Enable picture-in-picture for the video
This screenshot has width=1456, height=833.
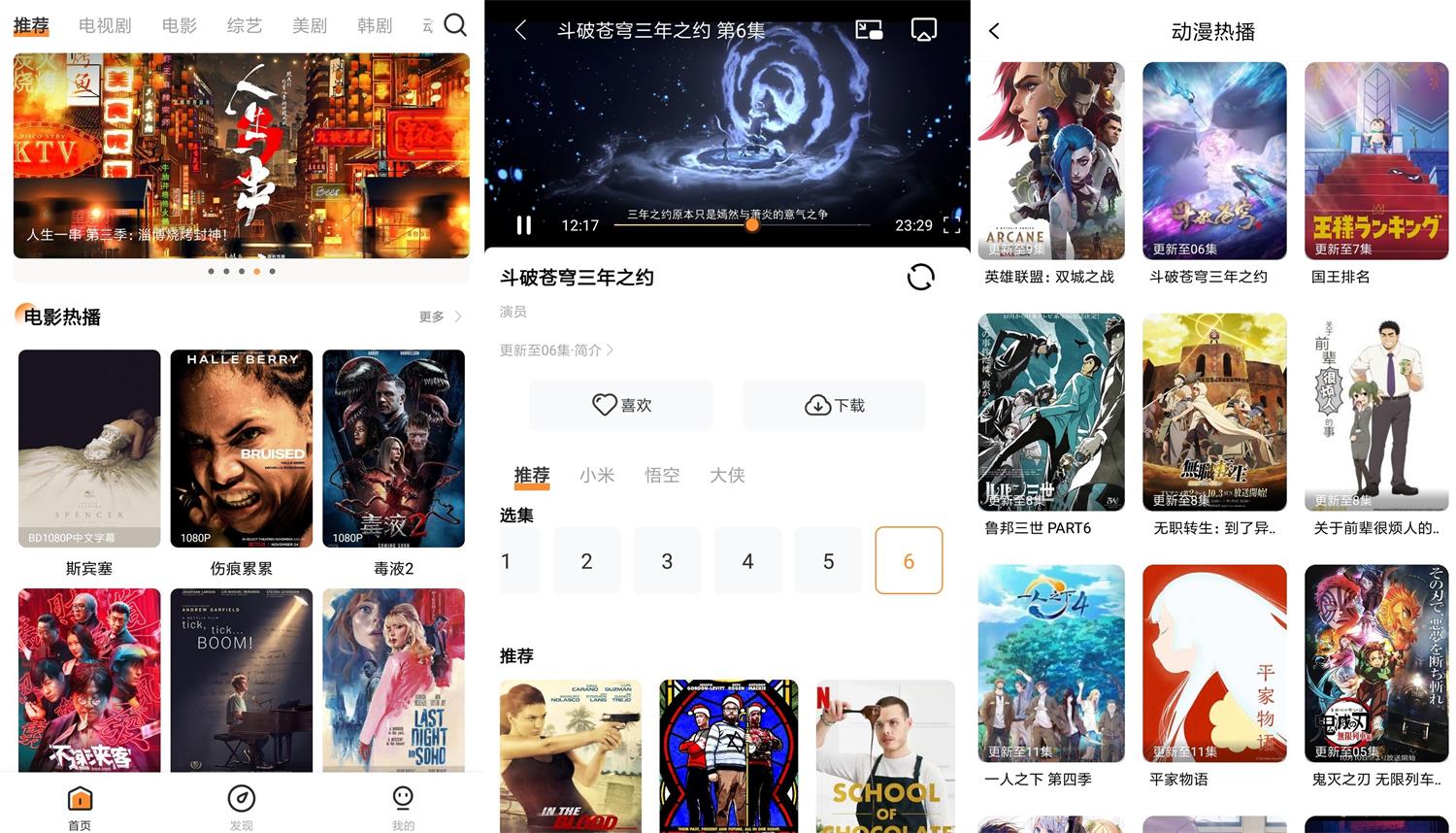[x=869, y=30]
